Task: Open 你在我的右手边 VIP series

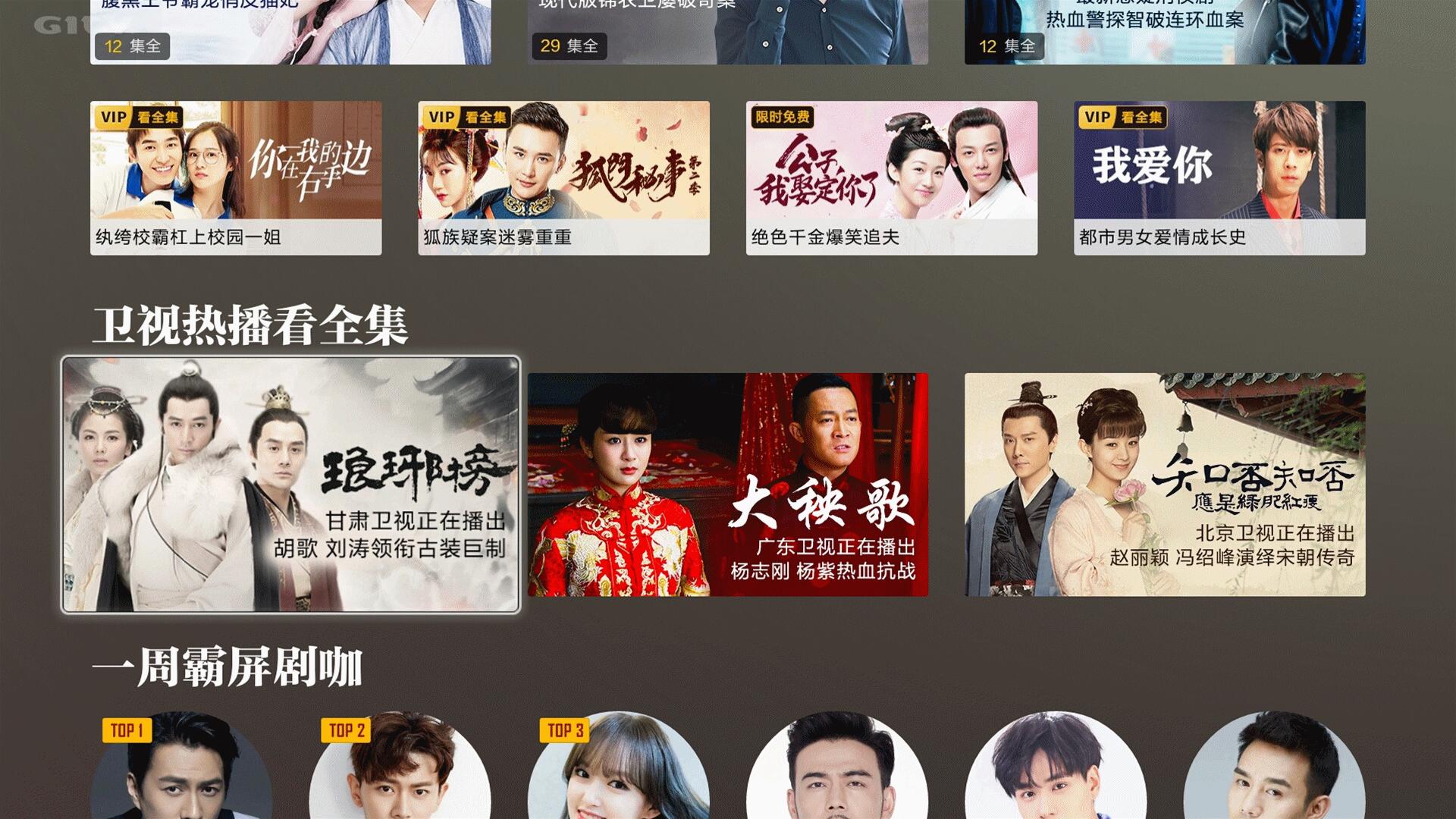Action: [236, 177]
